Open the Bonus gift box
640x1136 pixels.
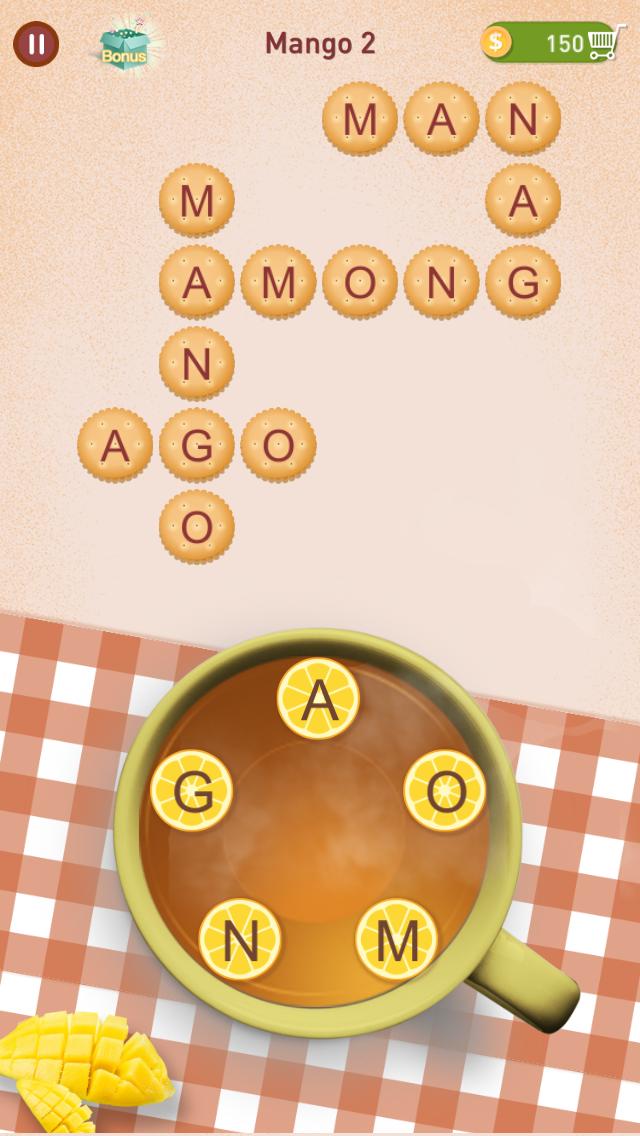(x=125, y=45)
